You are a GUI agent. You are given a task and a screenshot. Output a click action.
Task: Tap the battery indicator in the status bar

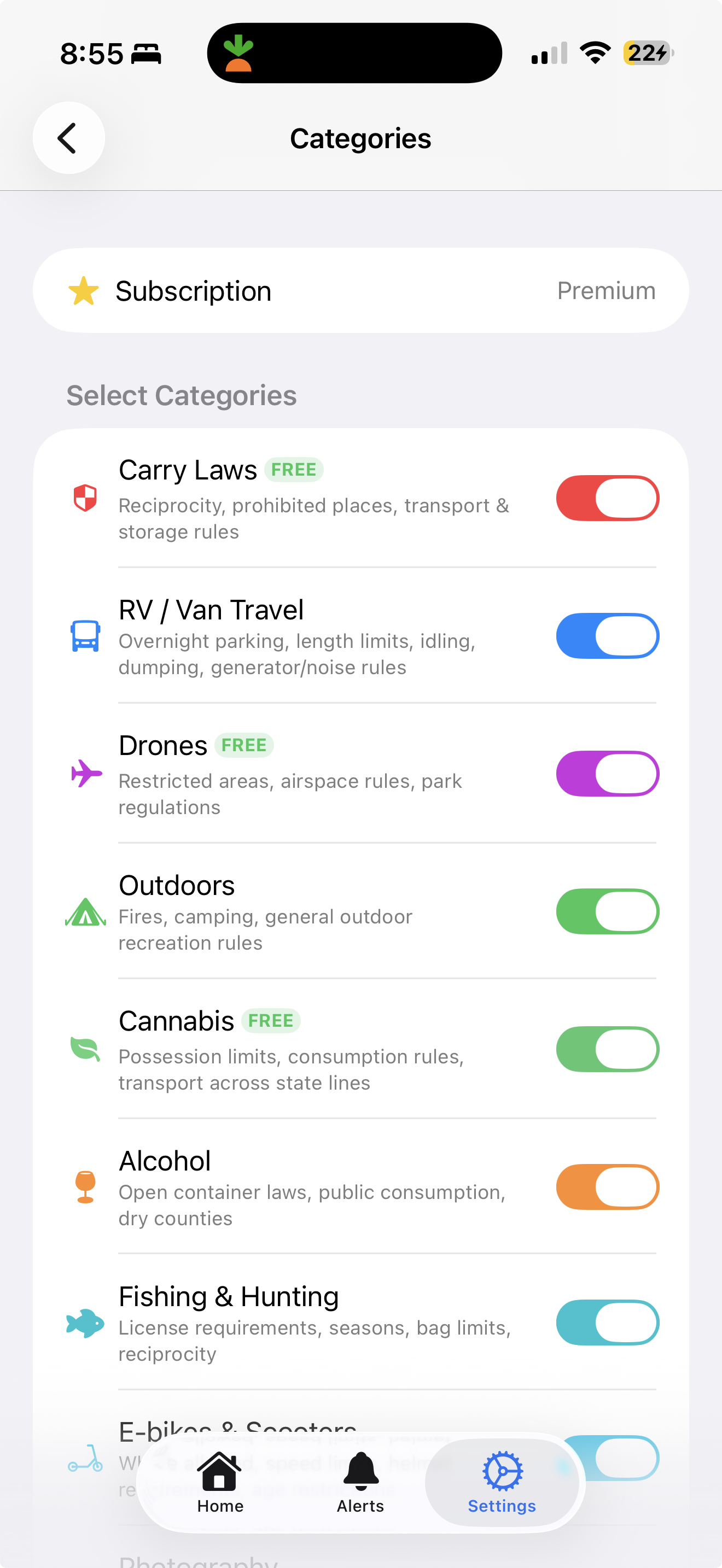coord(647,53)
